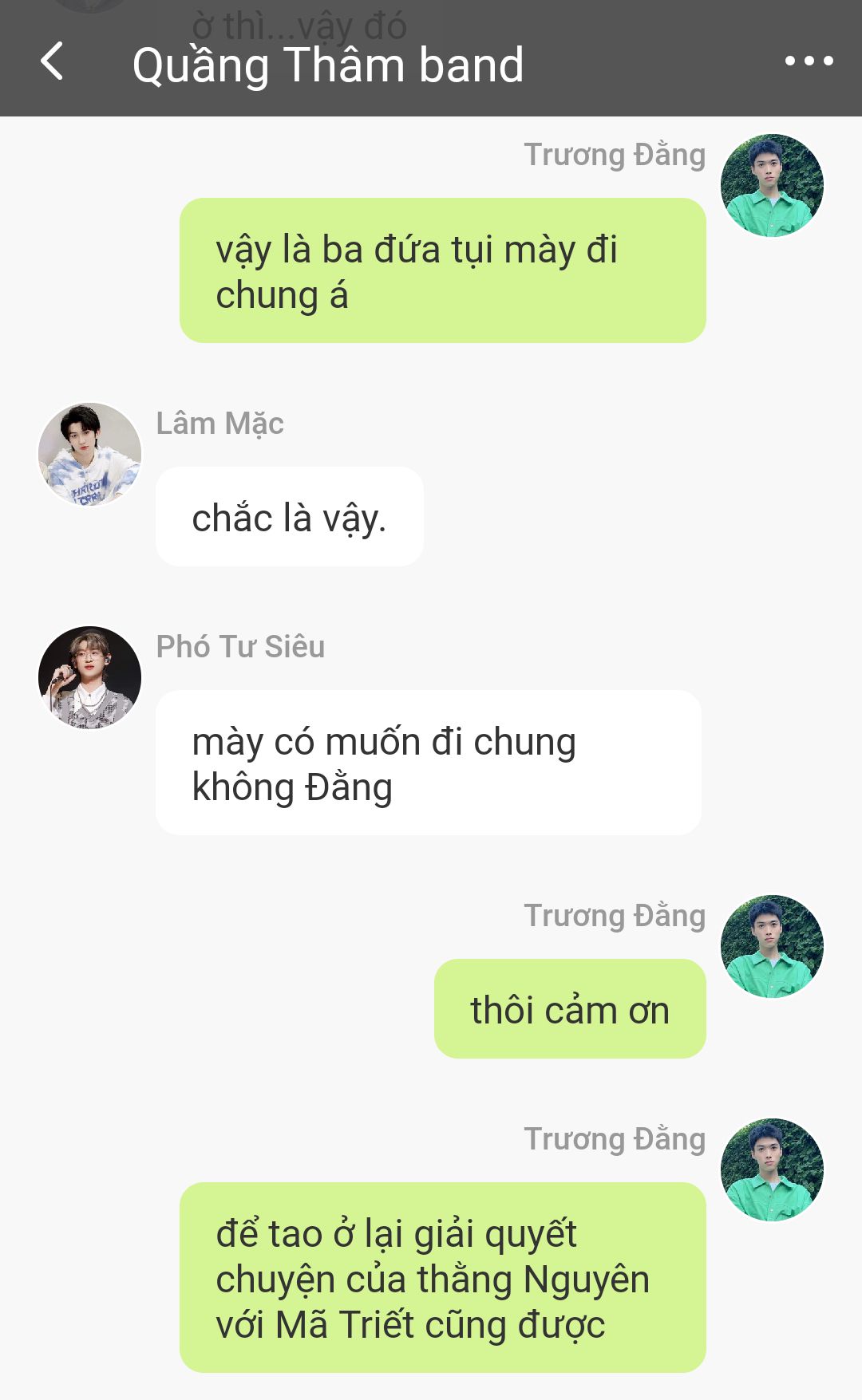View Phó Tư Siêu's avatar

pyautogui.click(x=89, y=677)
